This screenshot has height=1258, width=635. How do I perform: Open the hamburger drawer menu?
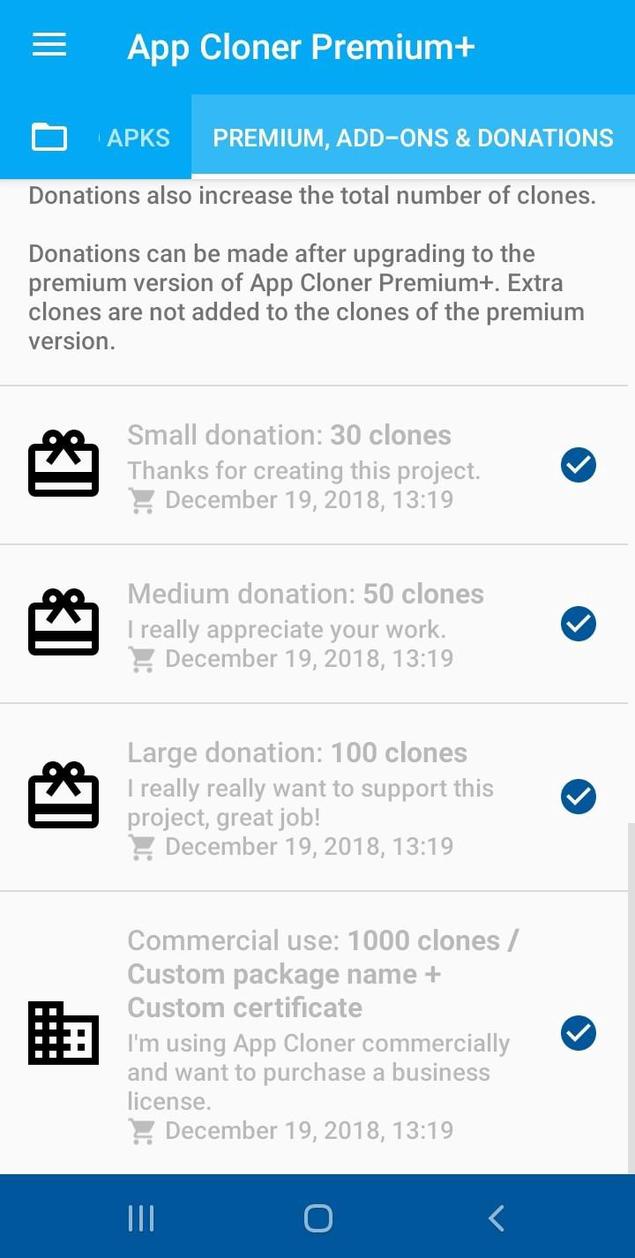[x=49, y=46]
